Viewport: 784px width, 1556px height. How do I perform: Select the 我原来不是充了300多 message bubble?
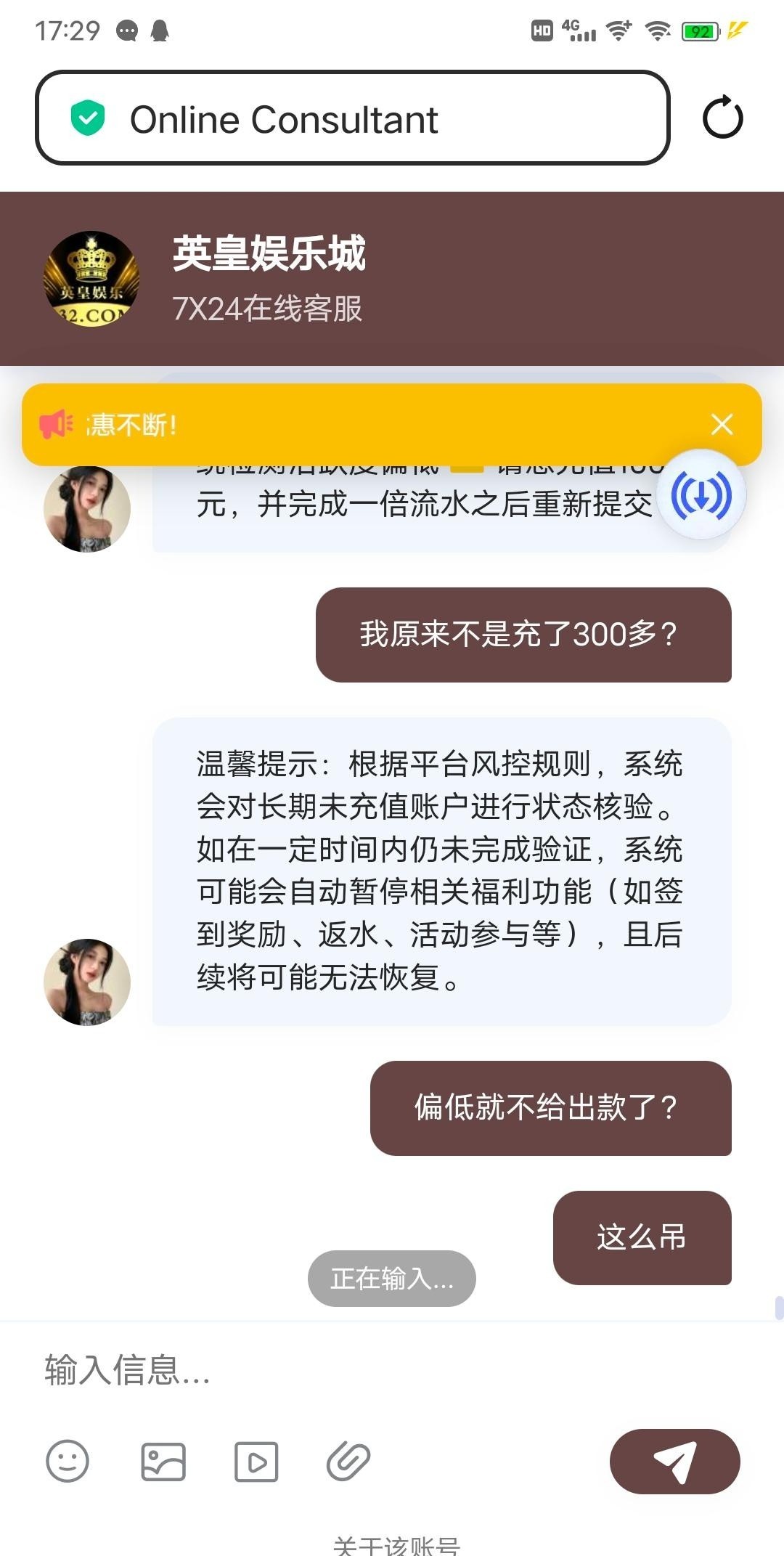pyautogui.click(x=522, y=635)
